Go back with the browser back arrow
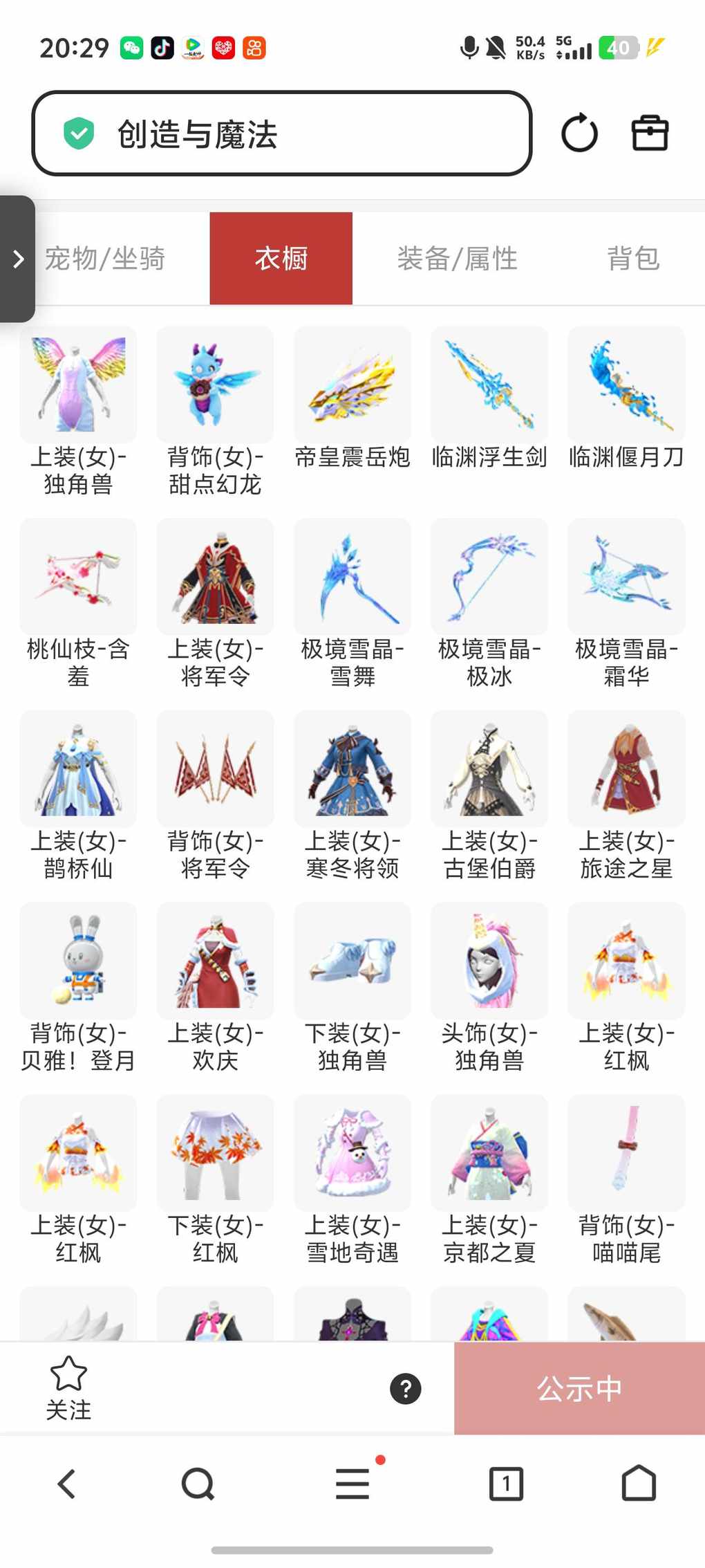The width and height of the screenshot is (705, 1568). coord(66,1484)
